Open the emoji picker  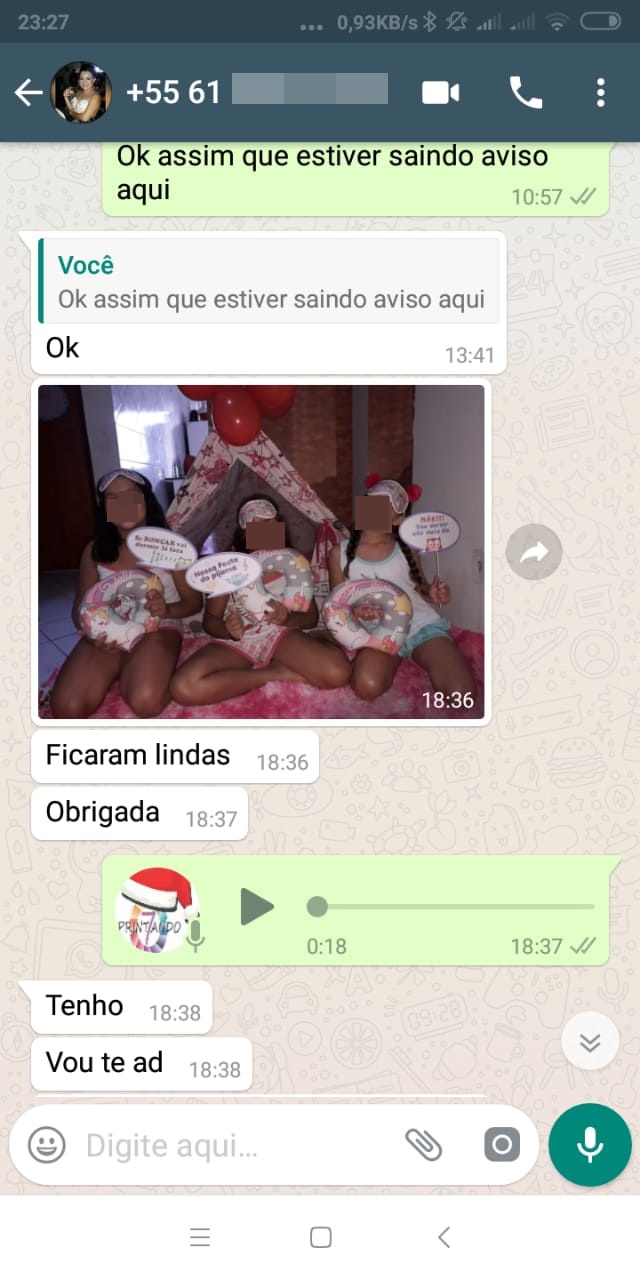pos(46,1145)
